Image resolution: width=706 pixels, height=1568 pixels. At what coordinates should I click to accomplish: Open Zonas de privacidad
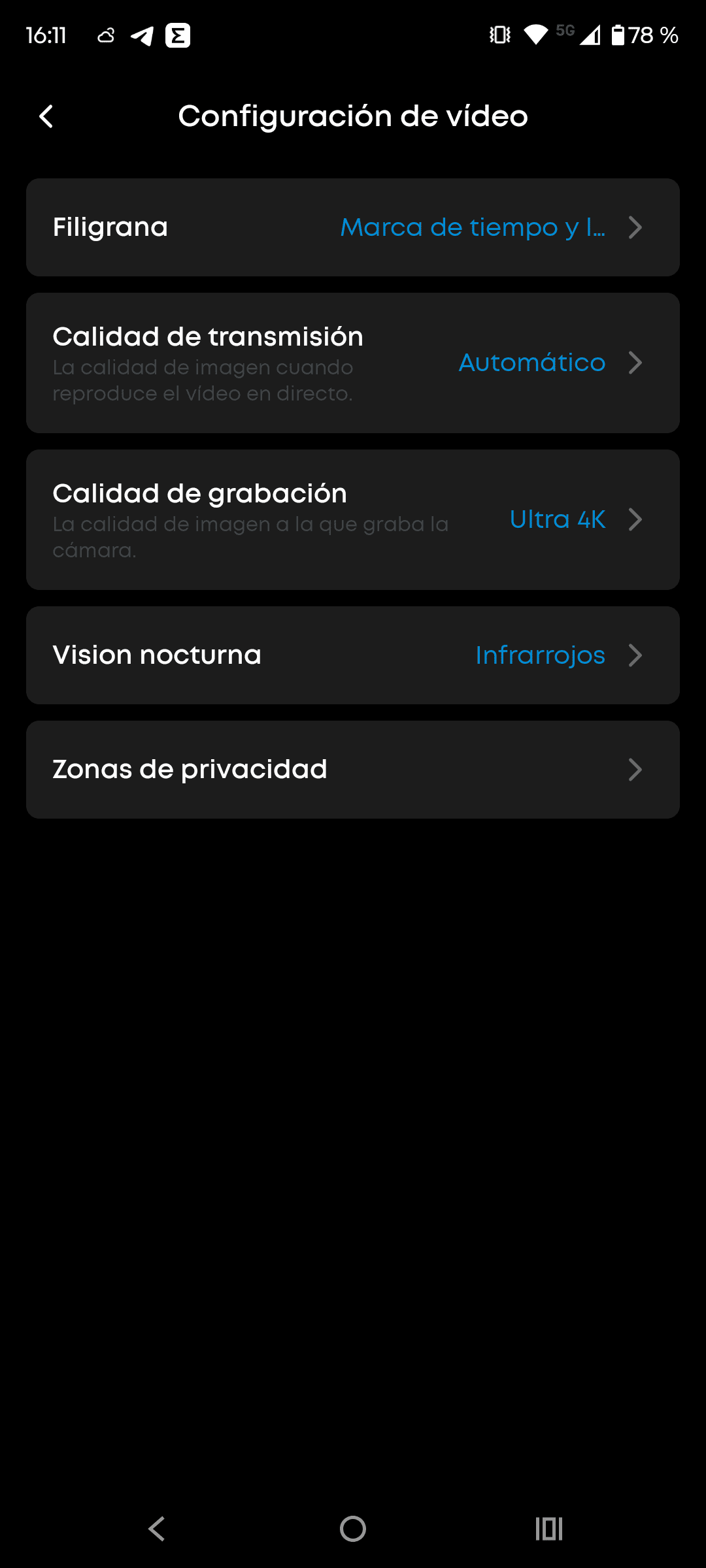tap(353, 770)
